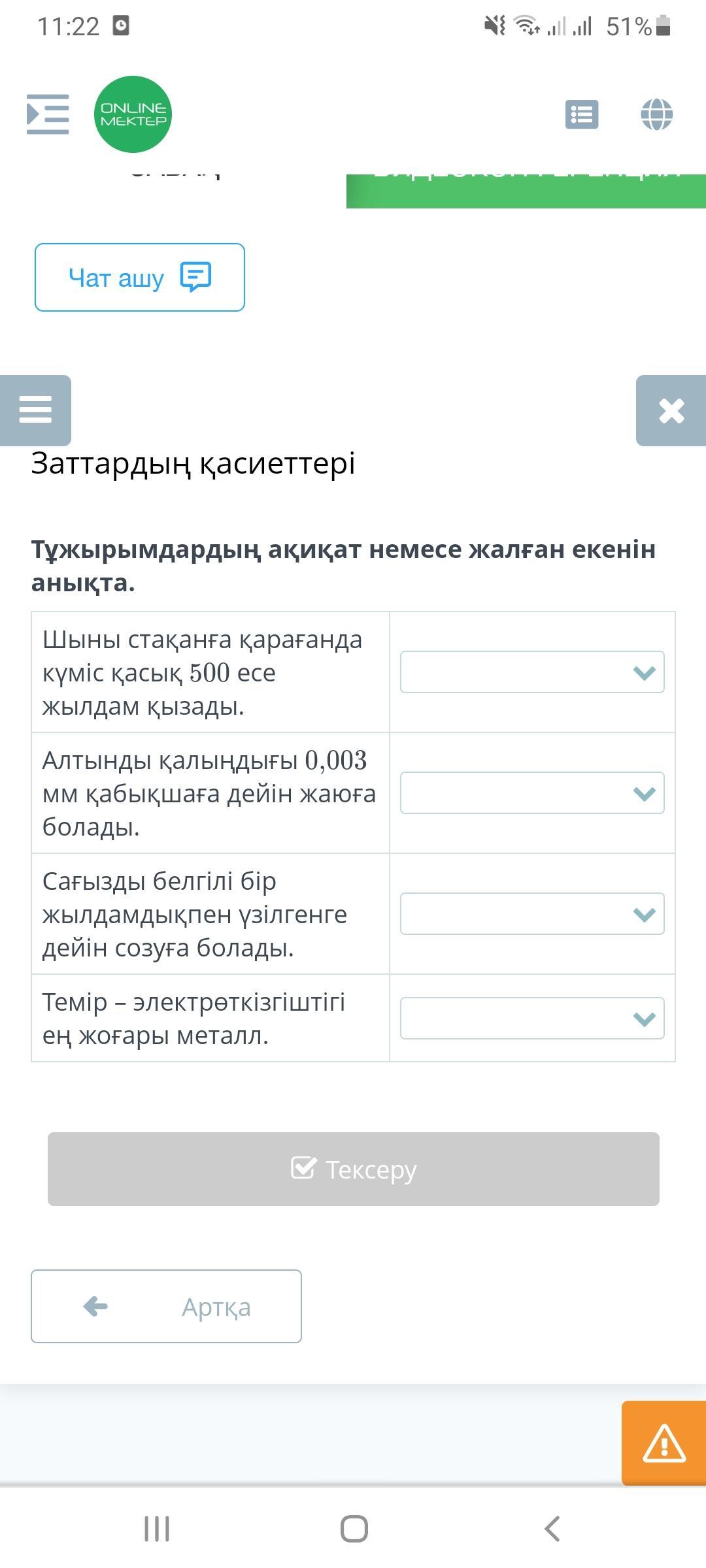
Task: Open the globe language selector
Action: tap(656, 114)
